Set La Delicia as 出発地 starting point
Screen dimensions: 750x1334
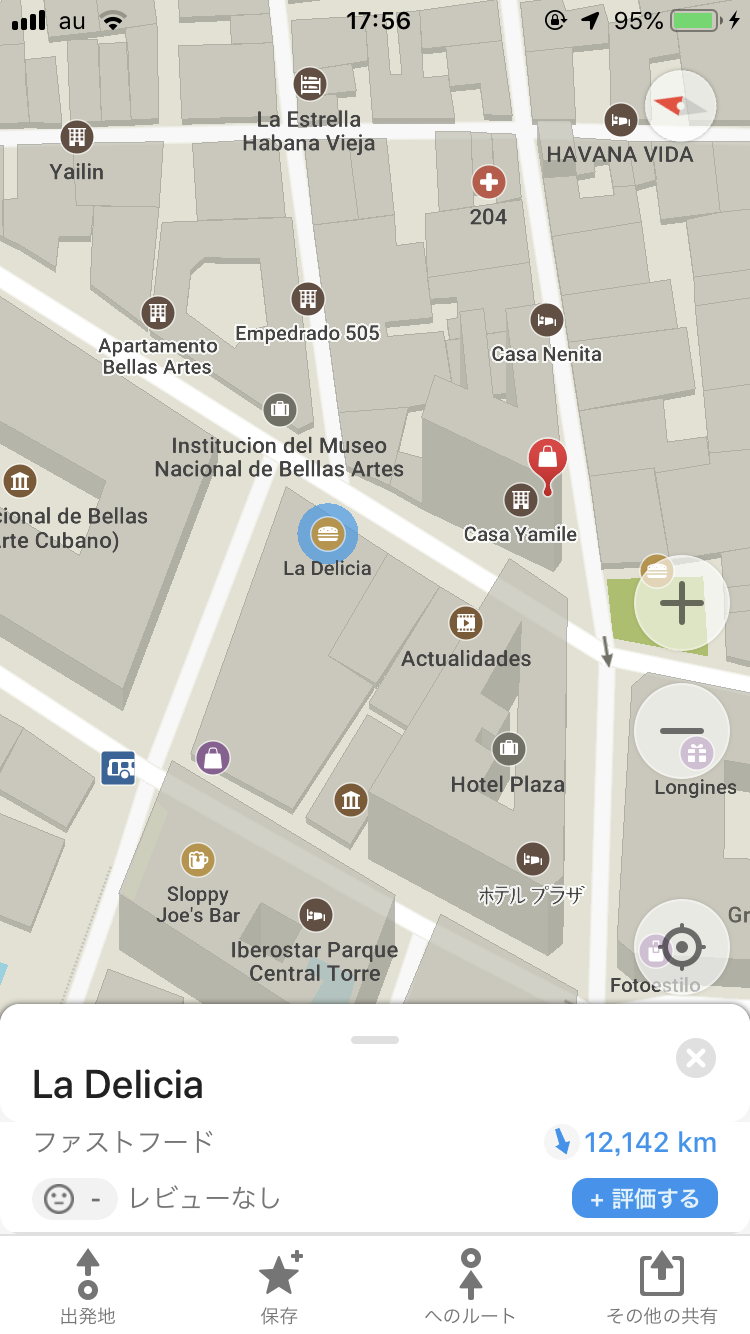coord(88,1287)
